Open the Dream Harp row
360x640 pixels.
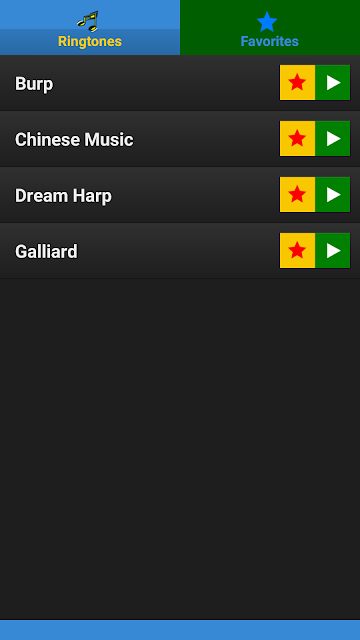180,195
